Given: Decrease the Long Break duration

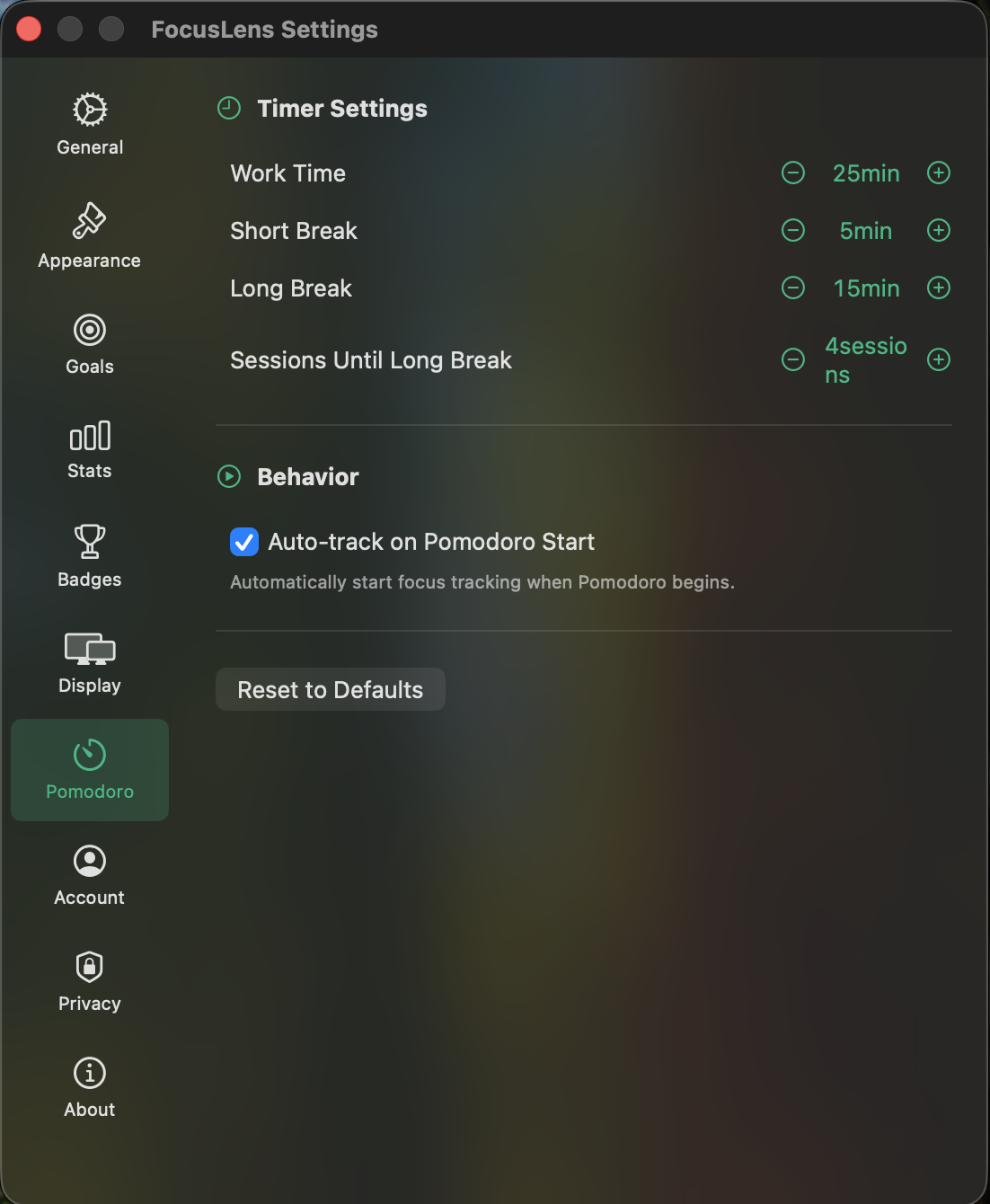Looking at the screenshot, I should coord(793,288).
